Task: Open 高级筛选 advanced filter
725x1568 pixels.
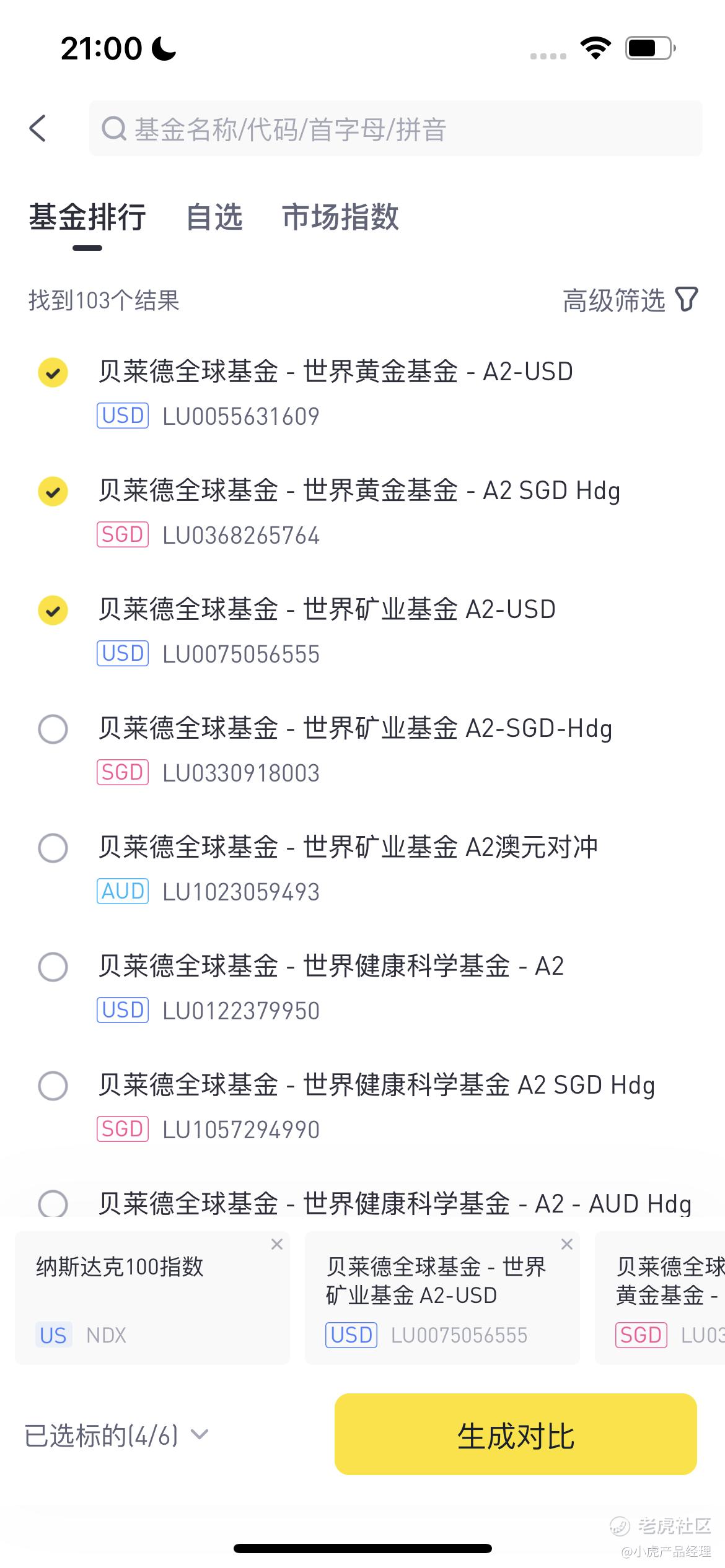Action: tap(630, 300)
